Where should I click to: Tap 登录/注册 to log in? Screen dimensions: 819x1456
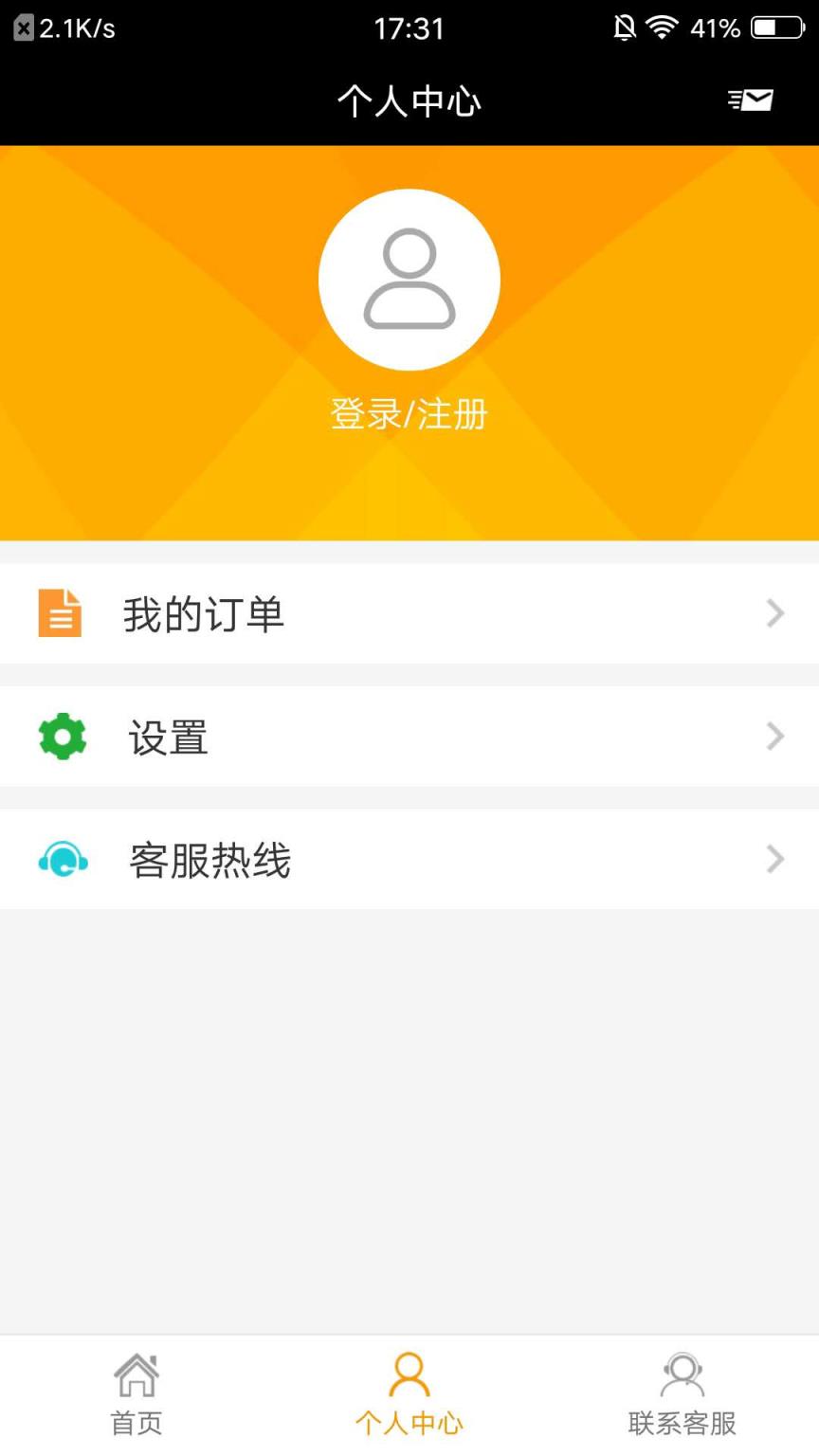coord(409,414)
